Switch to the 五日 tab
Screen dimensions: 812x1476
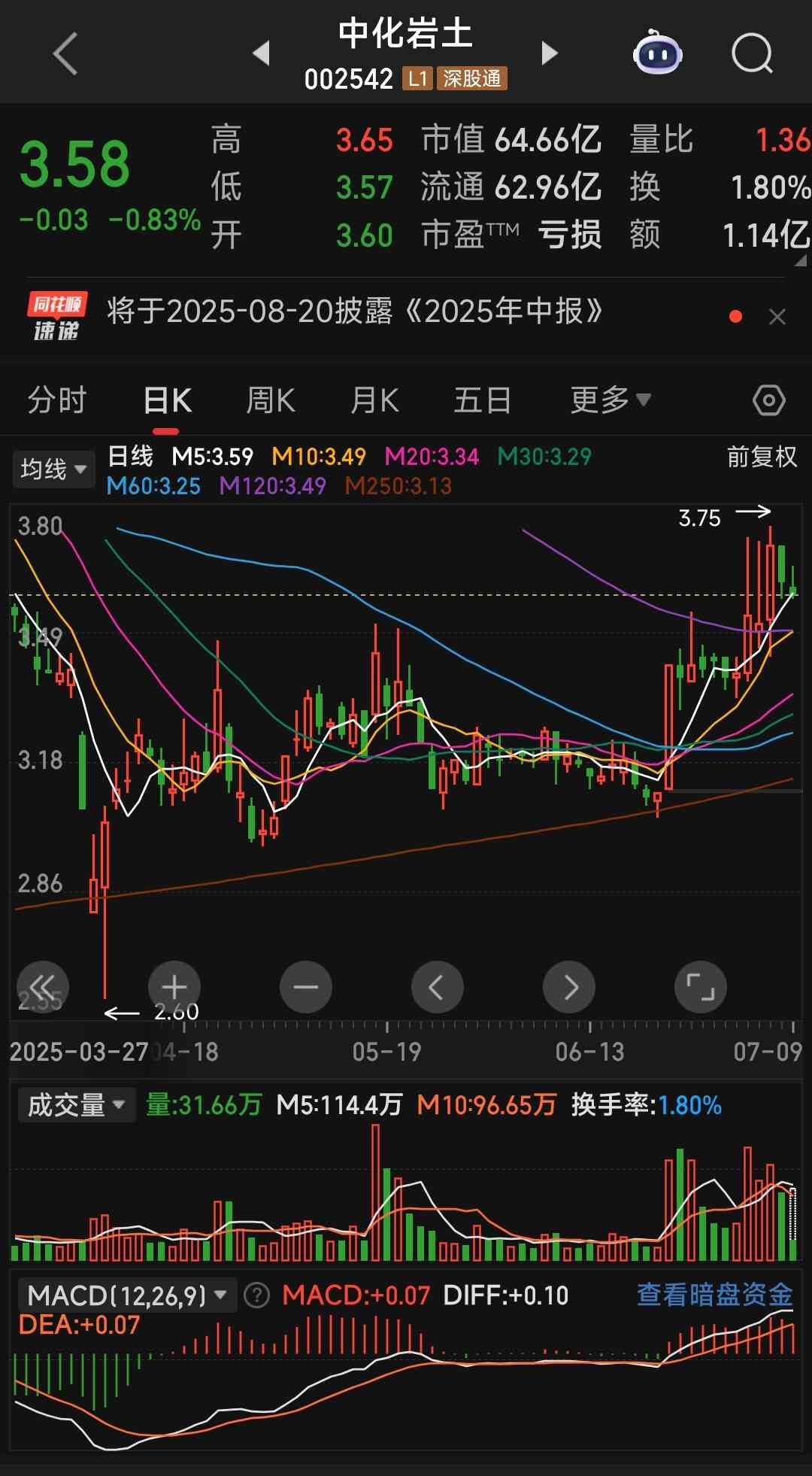pos(483,399)
